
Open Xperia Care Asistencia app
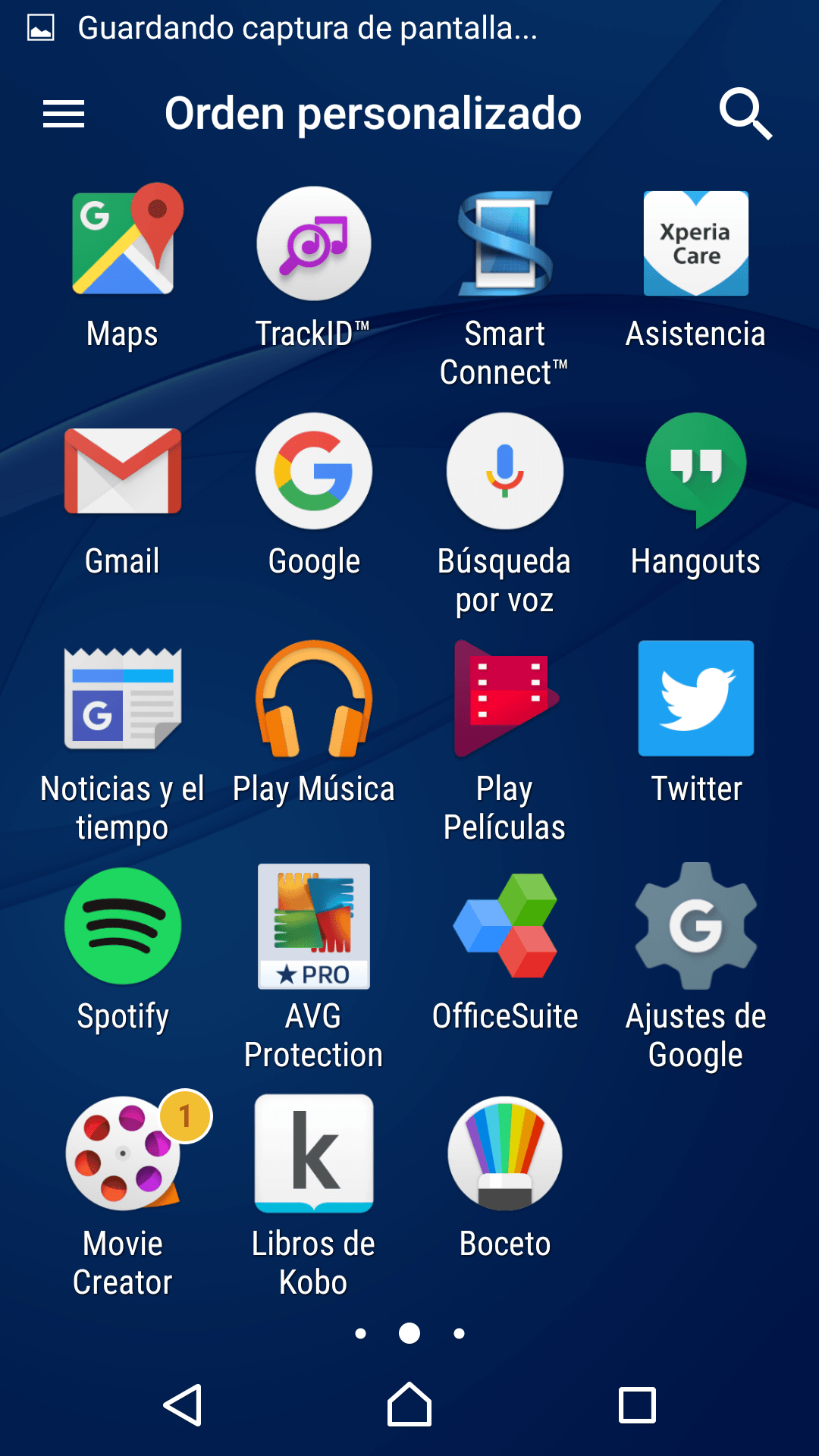695,243
